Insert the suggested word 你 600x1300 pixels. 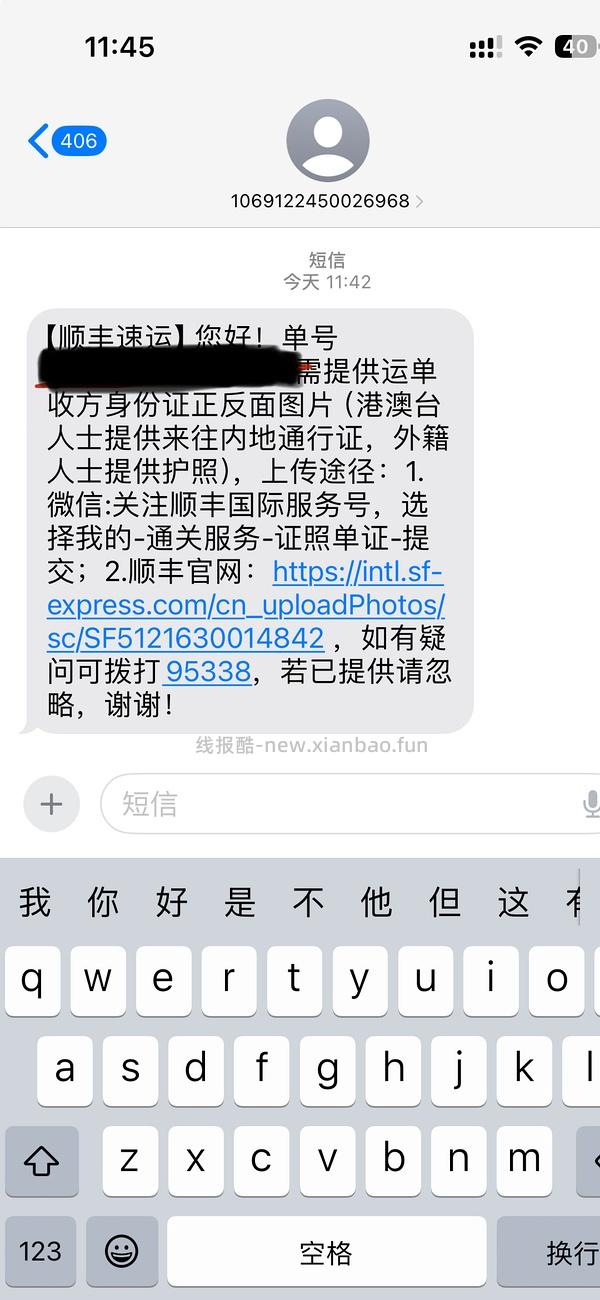(x=103, y=902)
